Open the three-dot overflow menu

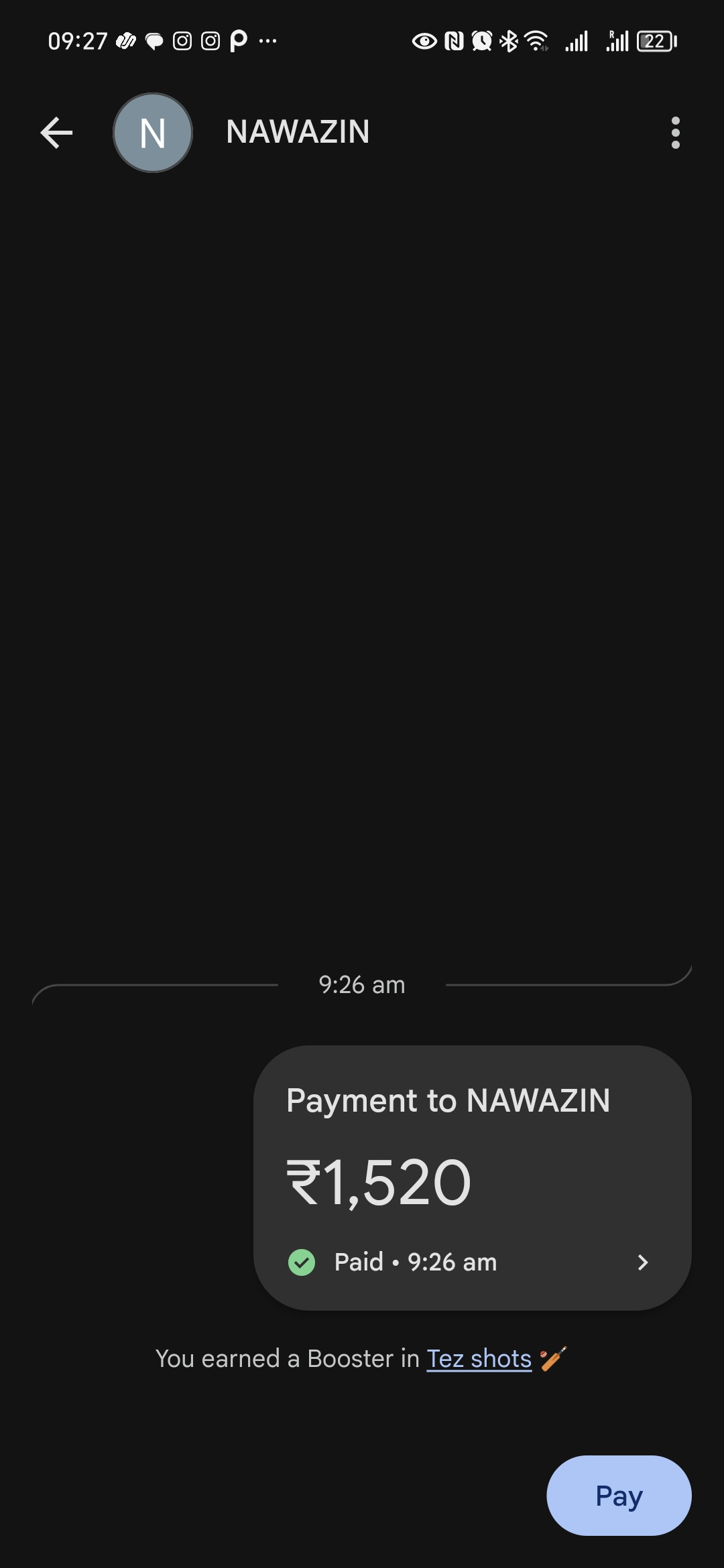click(x=675, y=132)
